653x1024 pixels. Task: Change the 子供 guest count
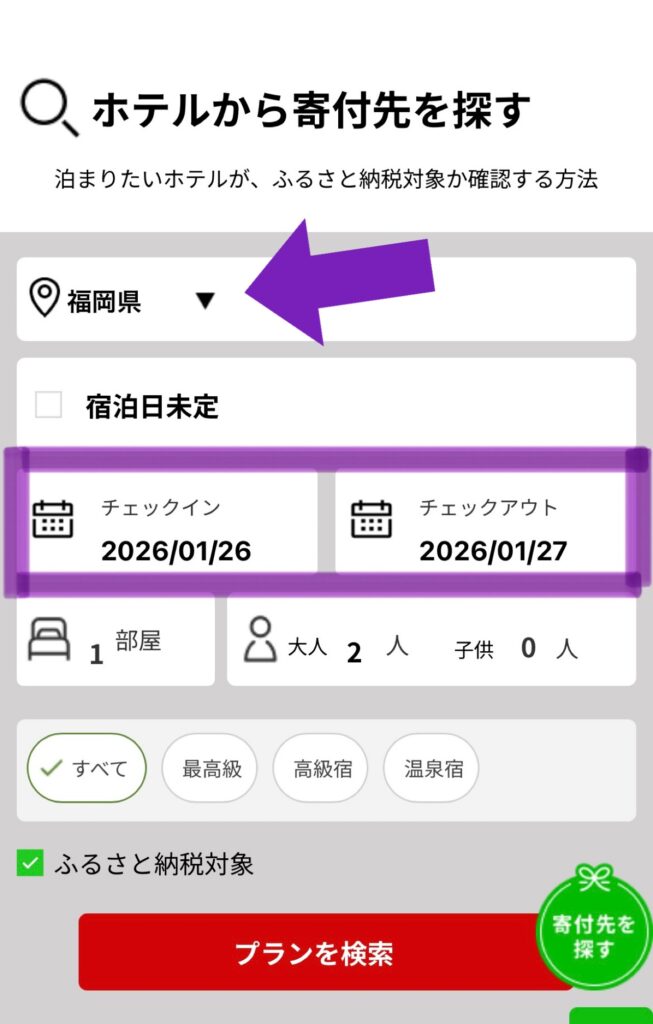pyautogui.click(x=528, y=650)
